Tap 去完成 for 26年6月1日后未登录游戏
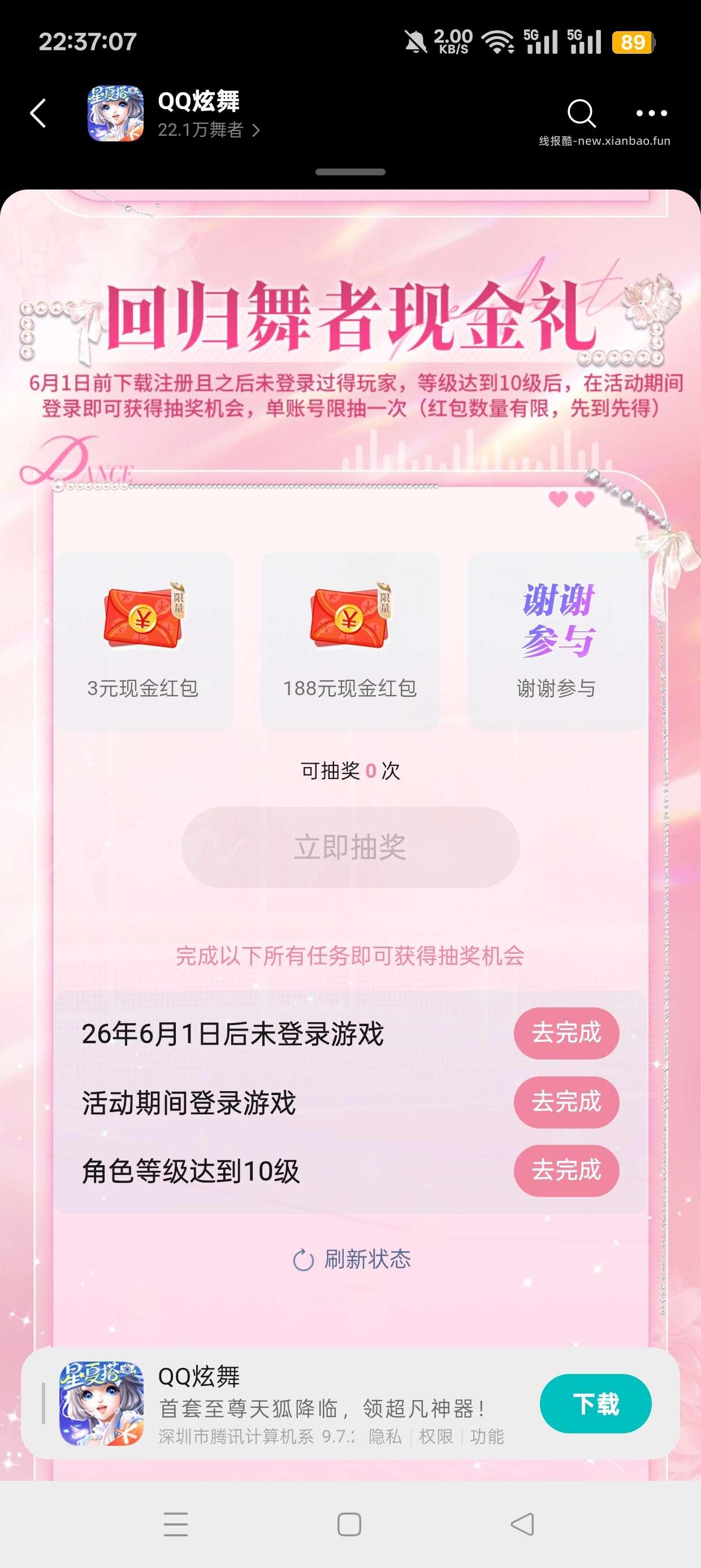Image resolution: width=701 pixels, height=1568 pixels. [x=566, y=1033]
